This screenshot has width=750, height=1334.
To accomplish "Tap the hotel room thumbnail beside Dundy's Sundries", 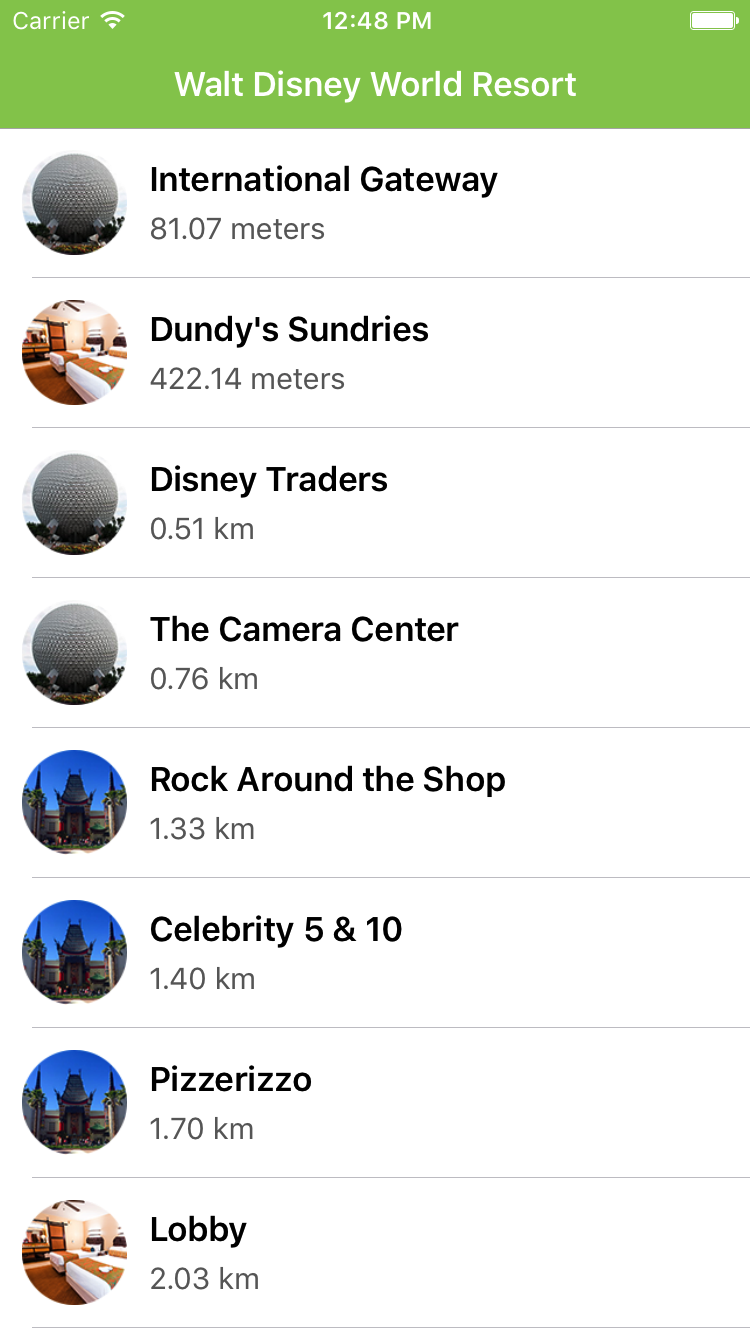I will click(74, 352).
